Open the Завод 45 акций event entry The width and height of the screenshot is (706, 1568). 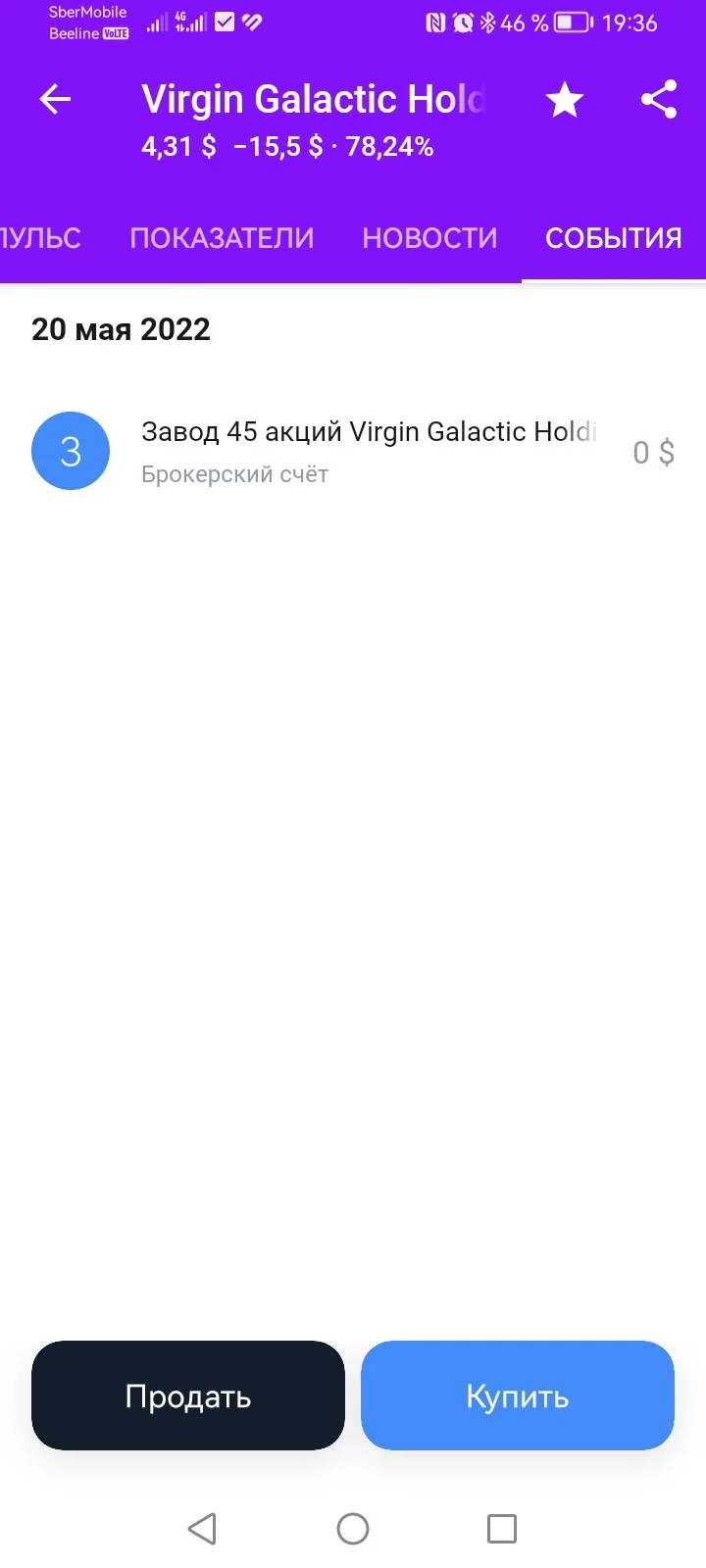(x=353, y=451)
